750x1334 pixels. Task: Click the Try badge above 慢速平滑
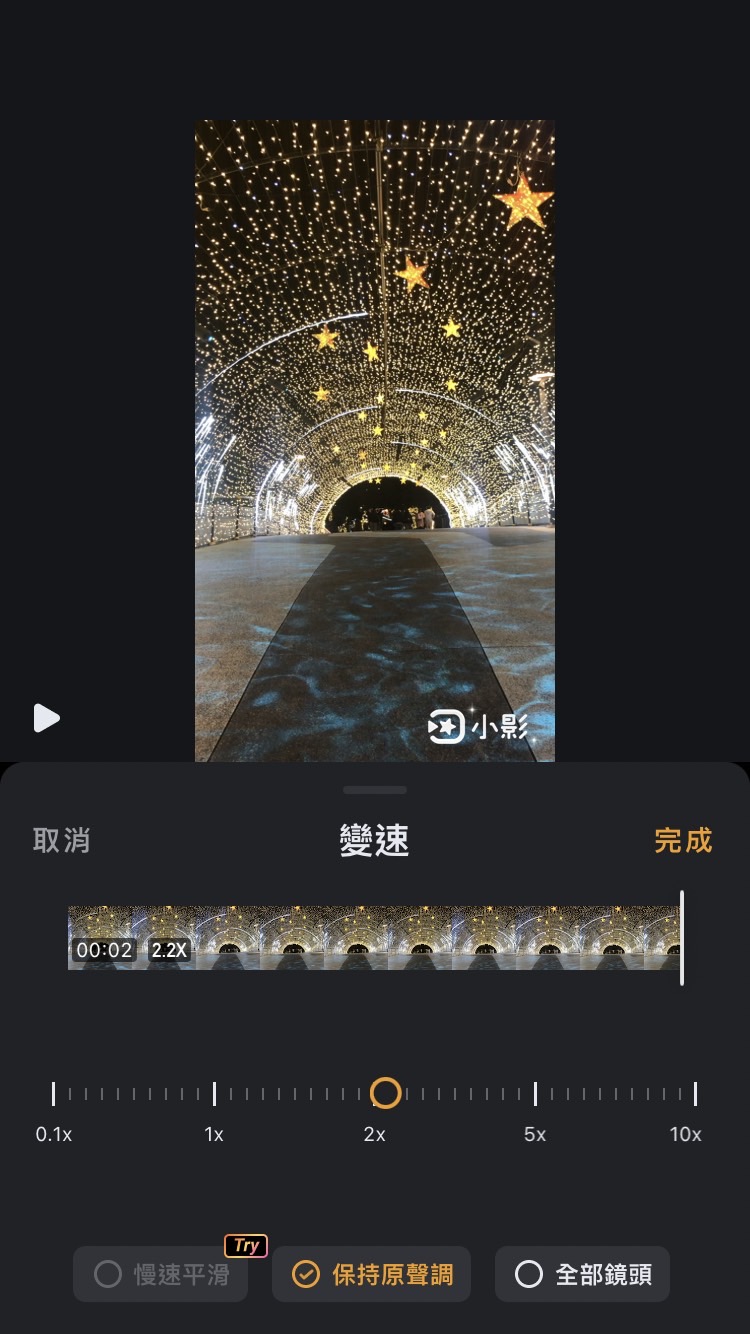pos(244,1245)
